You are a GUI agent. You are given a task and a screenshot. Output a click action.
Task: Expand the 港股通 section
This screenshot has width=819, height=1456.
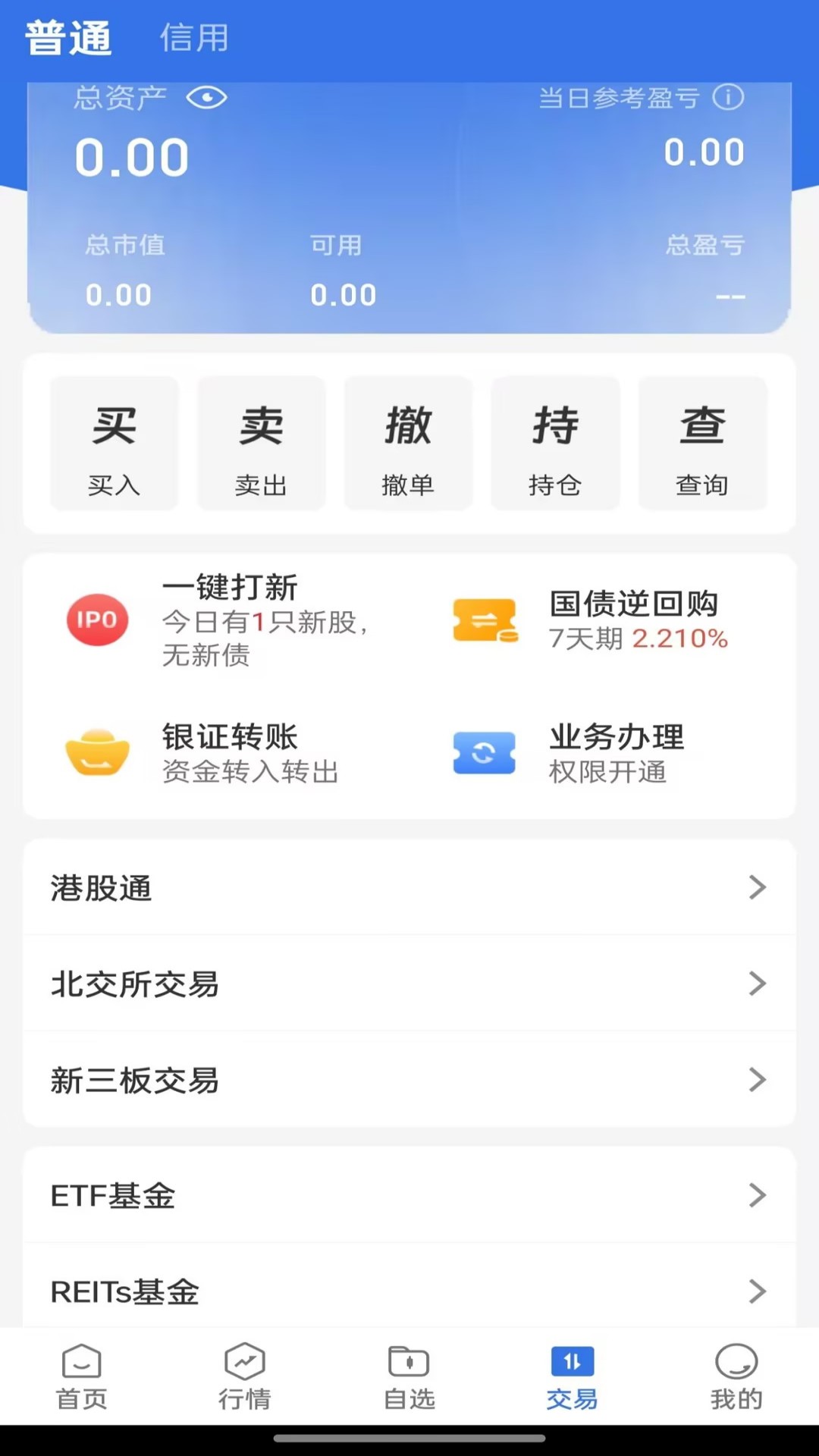point(409,887)
